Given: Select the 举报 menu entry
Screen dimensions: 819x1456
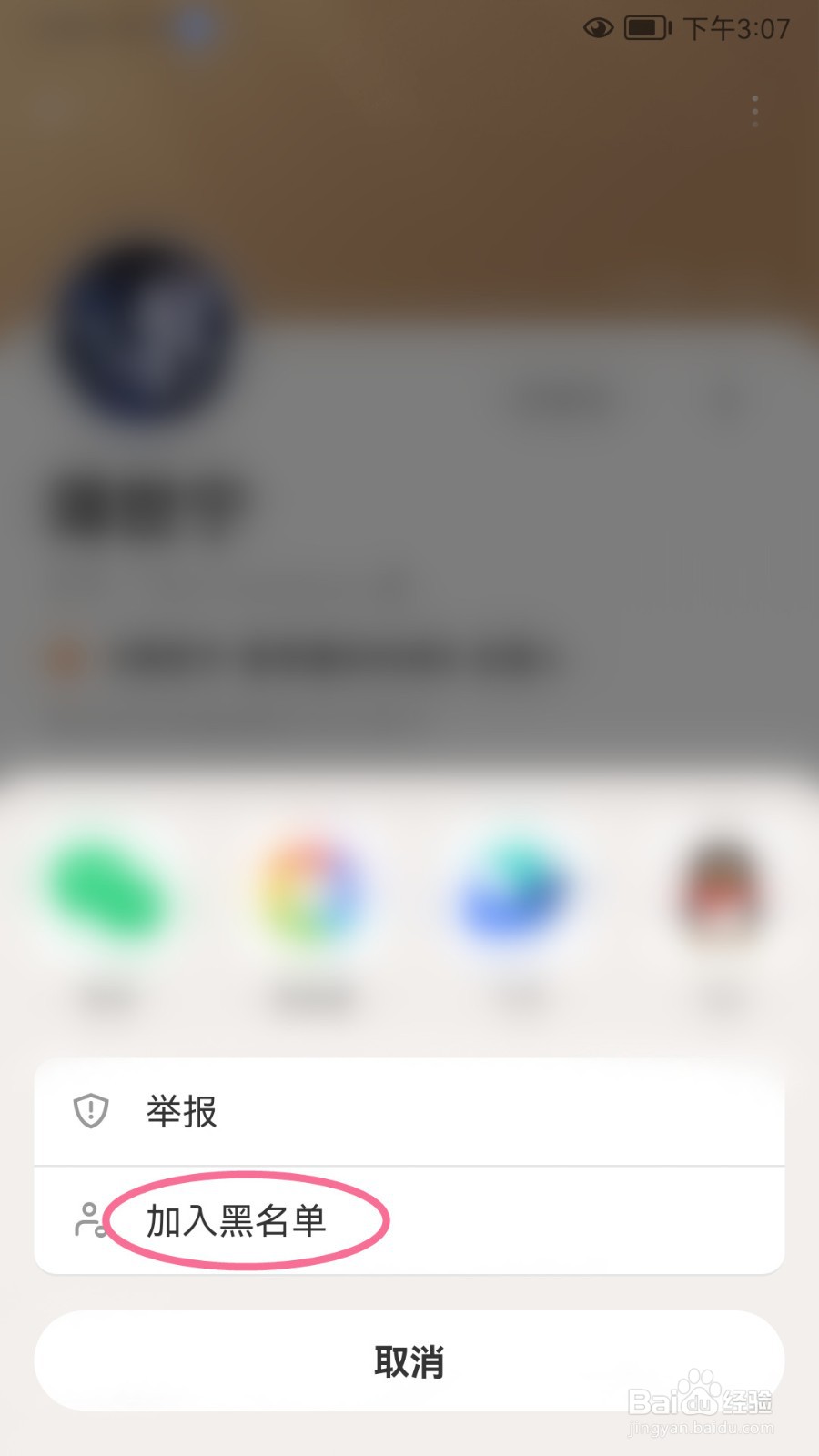Looking at the screenshot, I should 180,1112.
